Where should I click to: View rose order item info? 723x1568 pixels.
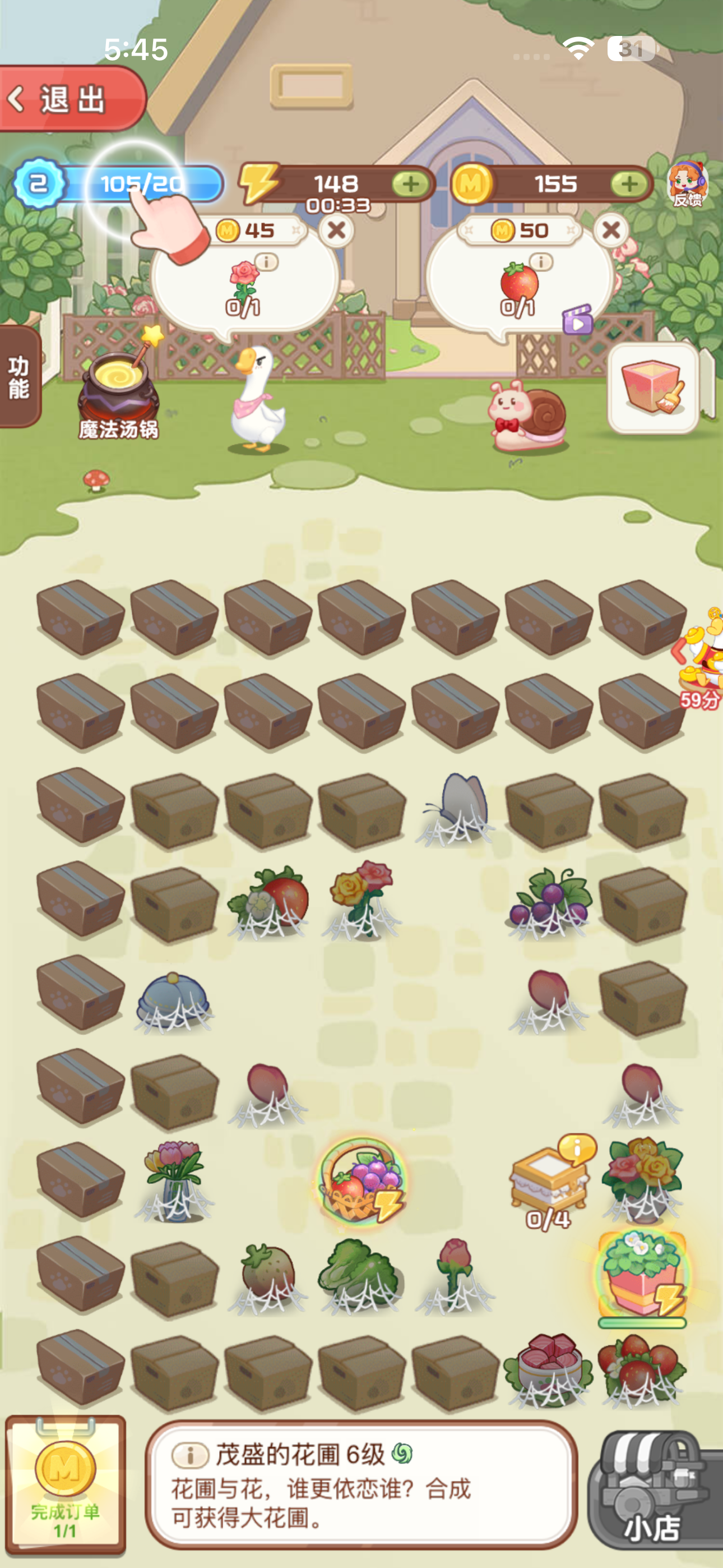tap(266, 262)
